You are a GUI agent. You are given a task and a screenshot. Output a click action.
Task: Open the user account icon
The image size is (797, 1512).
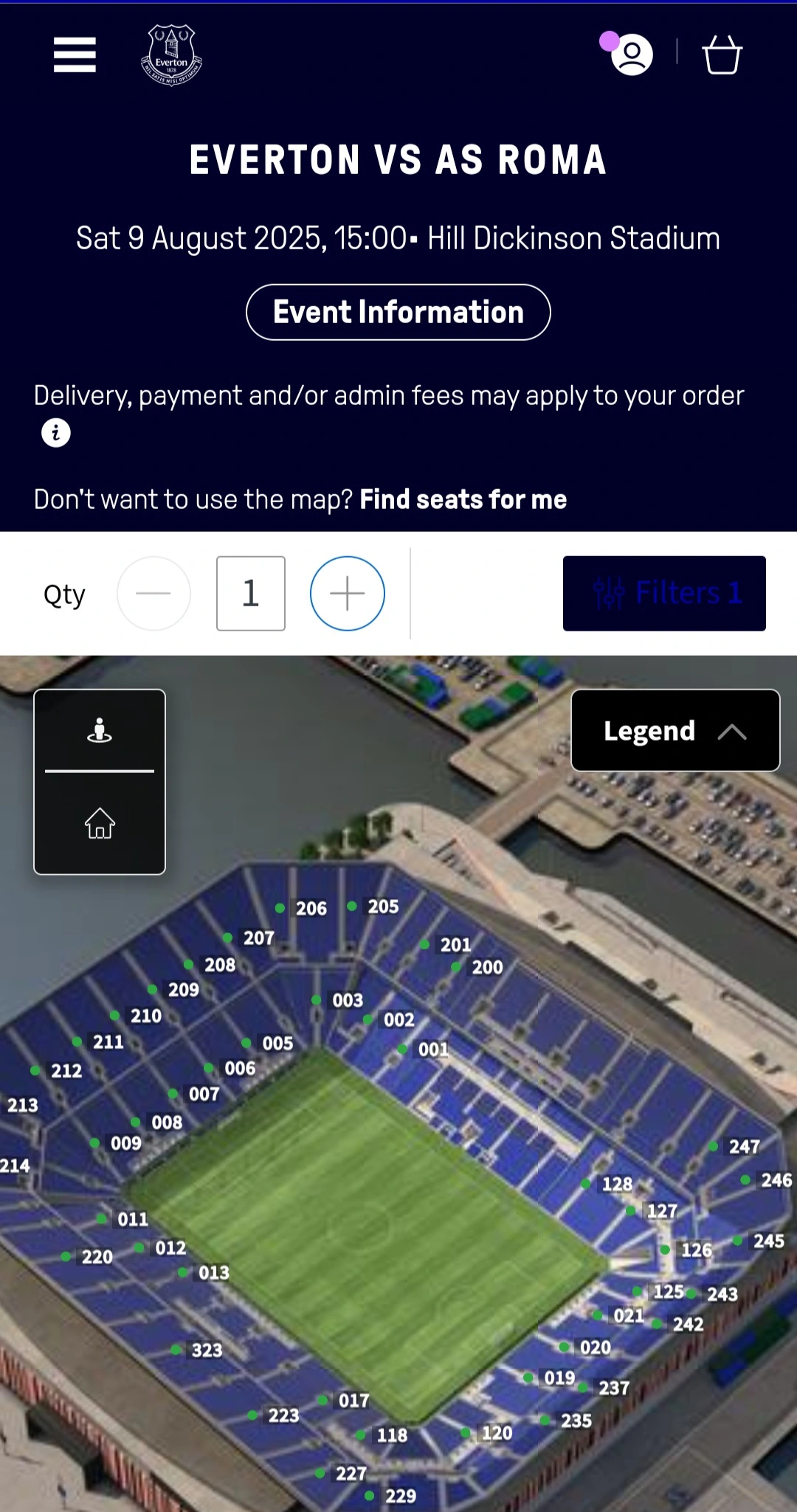pos(632,55)
